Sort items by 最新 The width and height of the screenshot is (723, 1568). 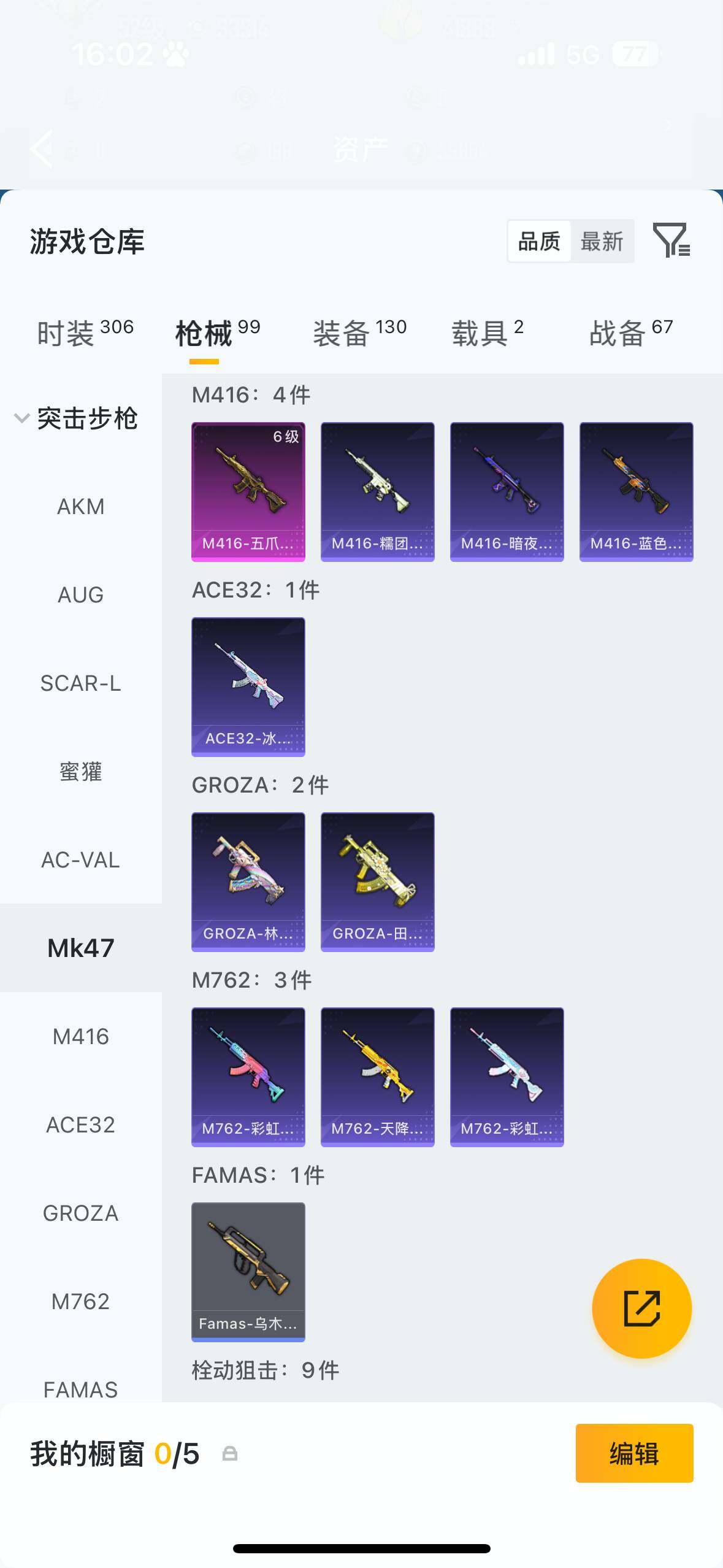[x=602, y=242]
